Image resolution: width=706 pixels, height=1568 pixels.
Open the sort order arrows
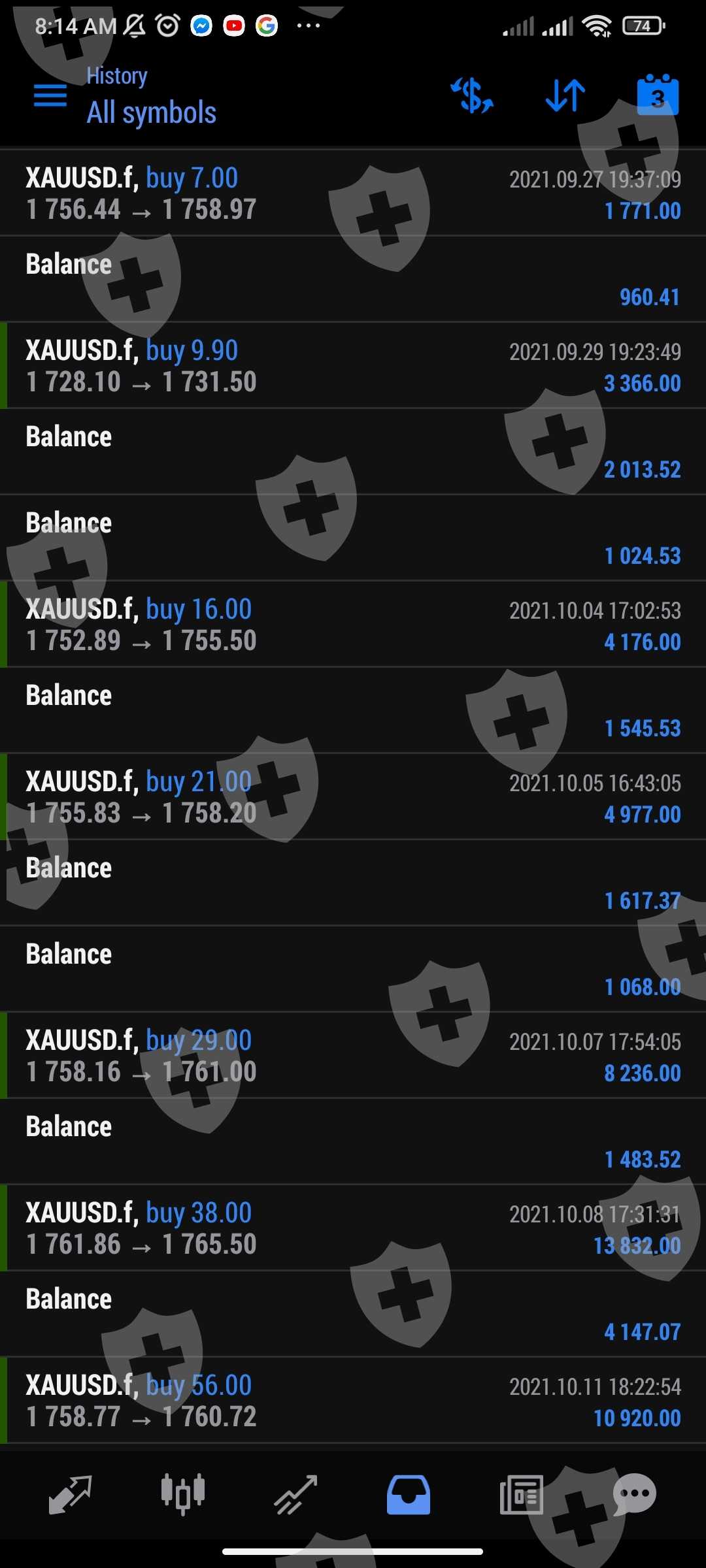pos(565,96)
